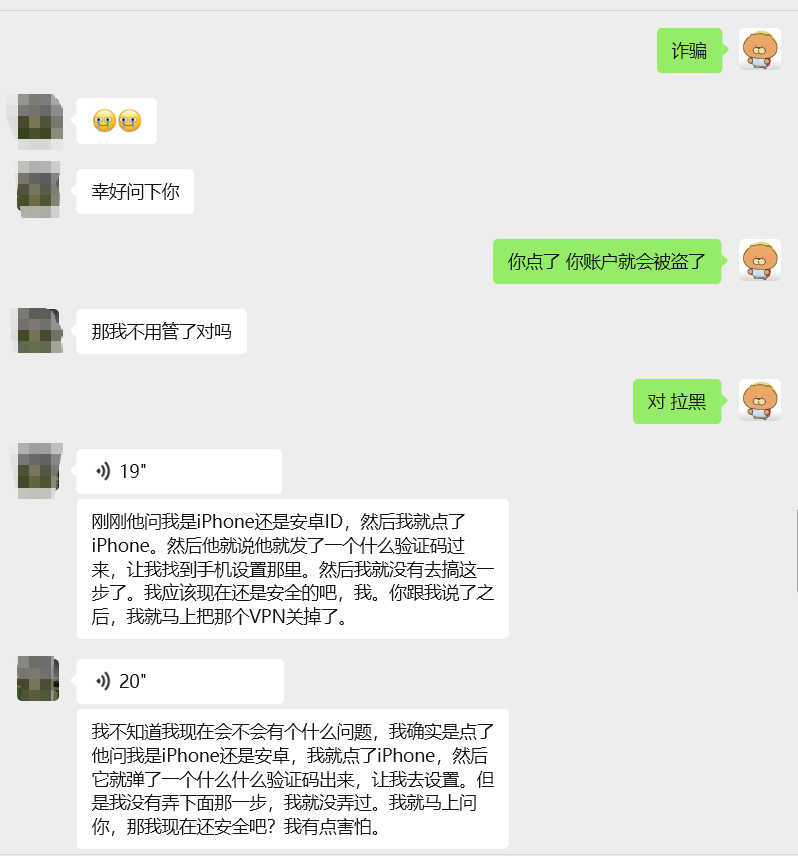Click the user avatar next to 你点了 message
This screenshot has width=798, height=856.
point(761,261)
